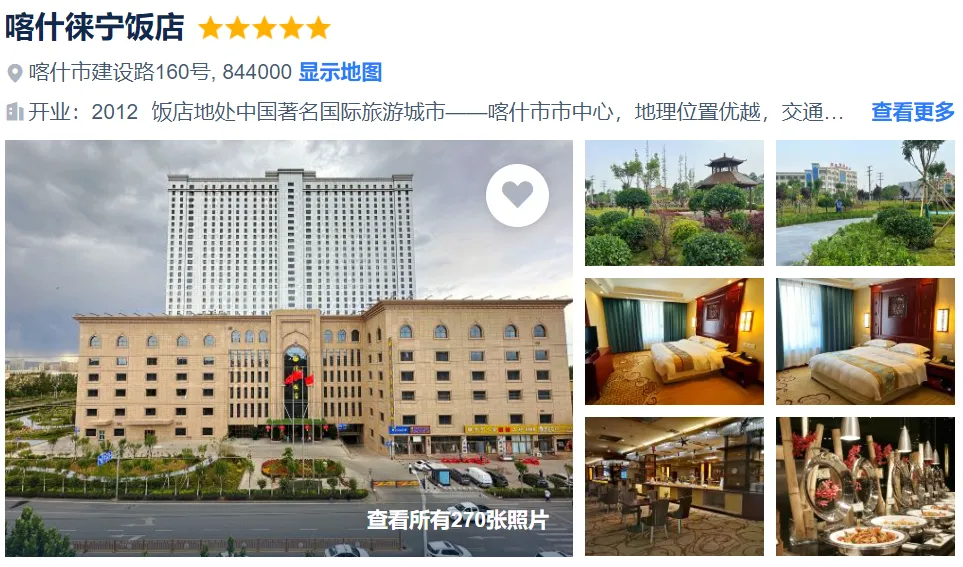This screenshot has height=567, width=963.
Task: Expand description via 查看更多
Action: click(912, 111)
